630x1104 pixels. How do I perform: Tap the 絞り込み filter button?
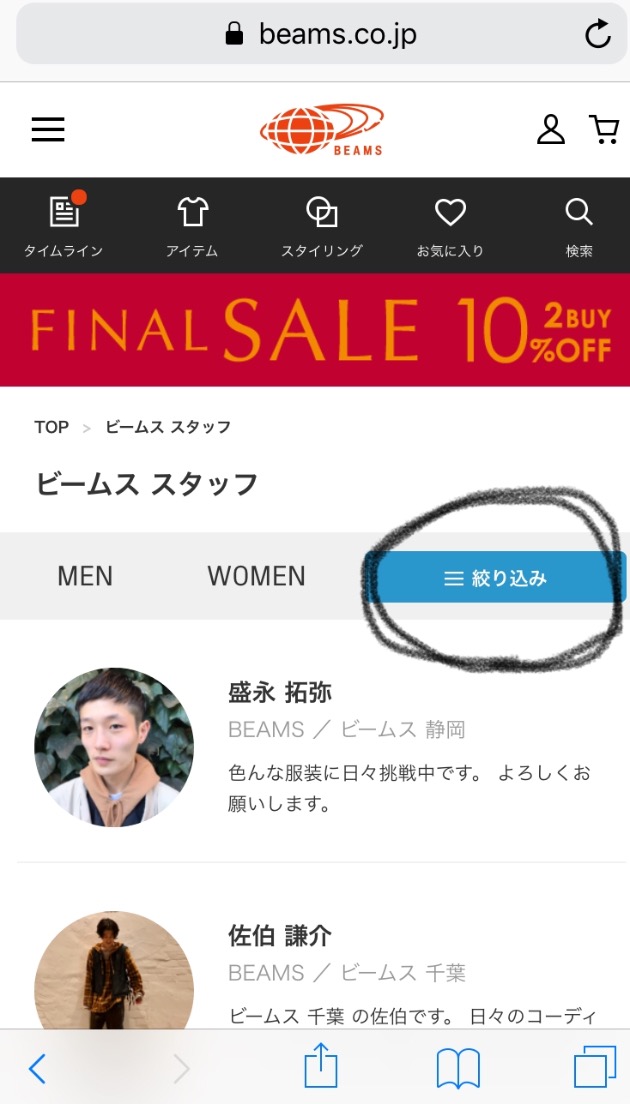(498, 578)
